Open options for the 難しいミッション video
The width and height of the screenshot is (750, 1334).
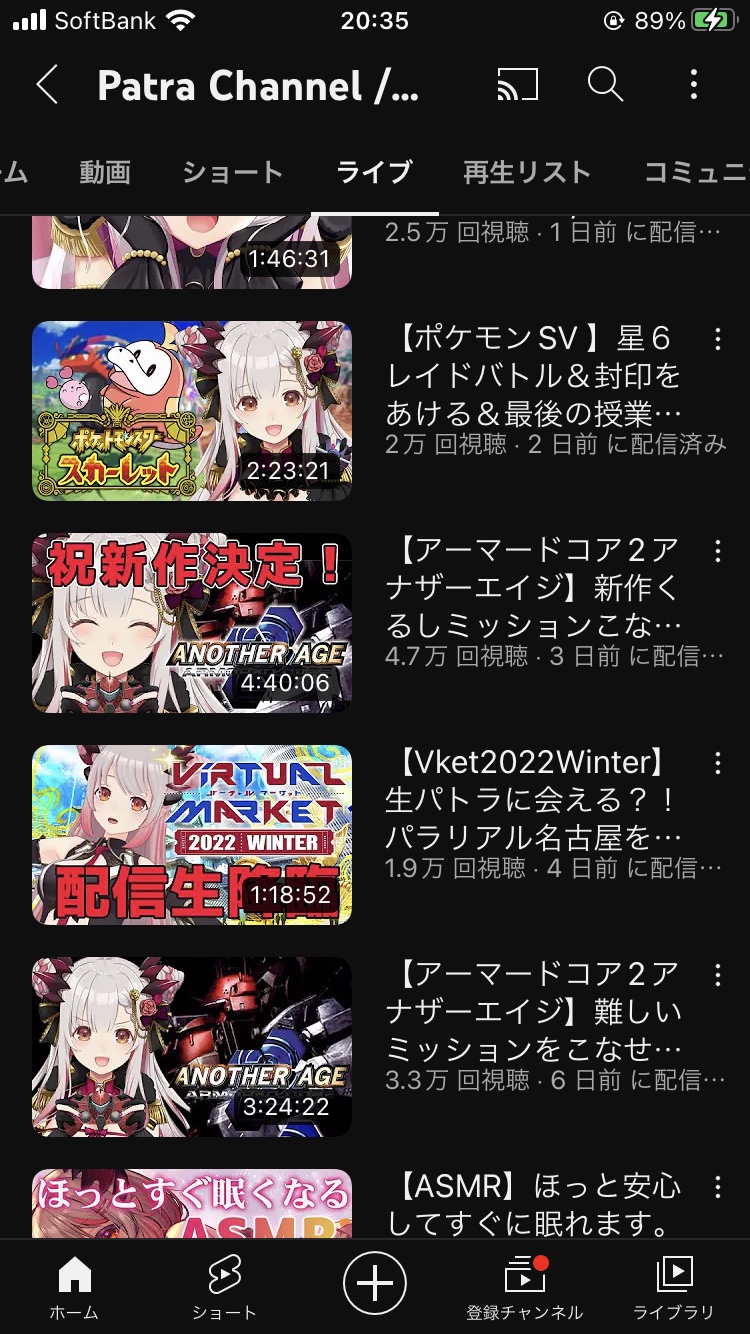717,975
